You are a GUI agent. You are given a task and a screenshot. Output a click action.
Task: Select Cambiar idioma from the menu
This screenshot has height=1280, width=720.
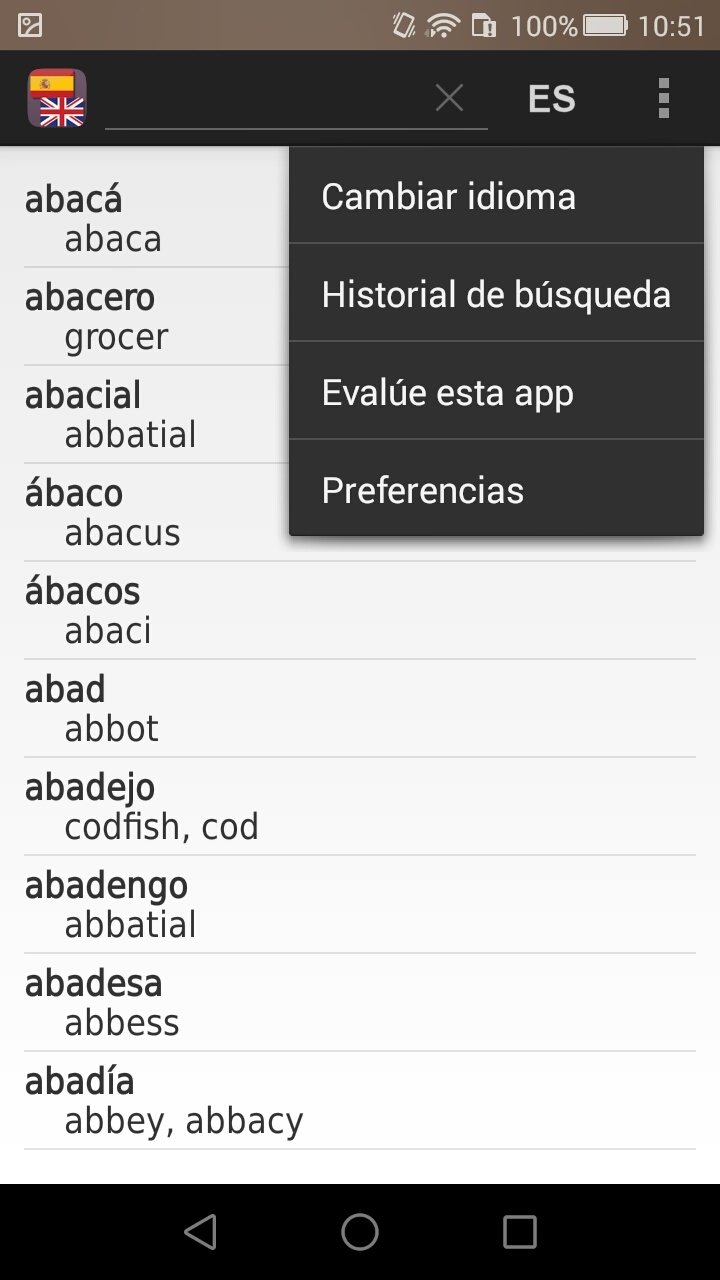[x=496, y=196]
